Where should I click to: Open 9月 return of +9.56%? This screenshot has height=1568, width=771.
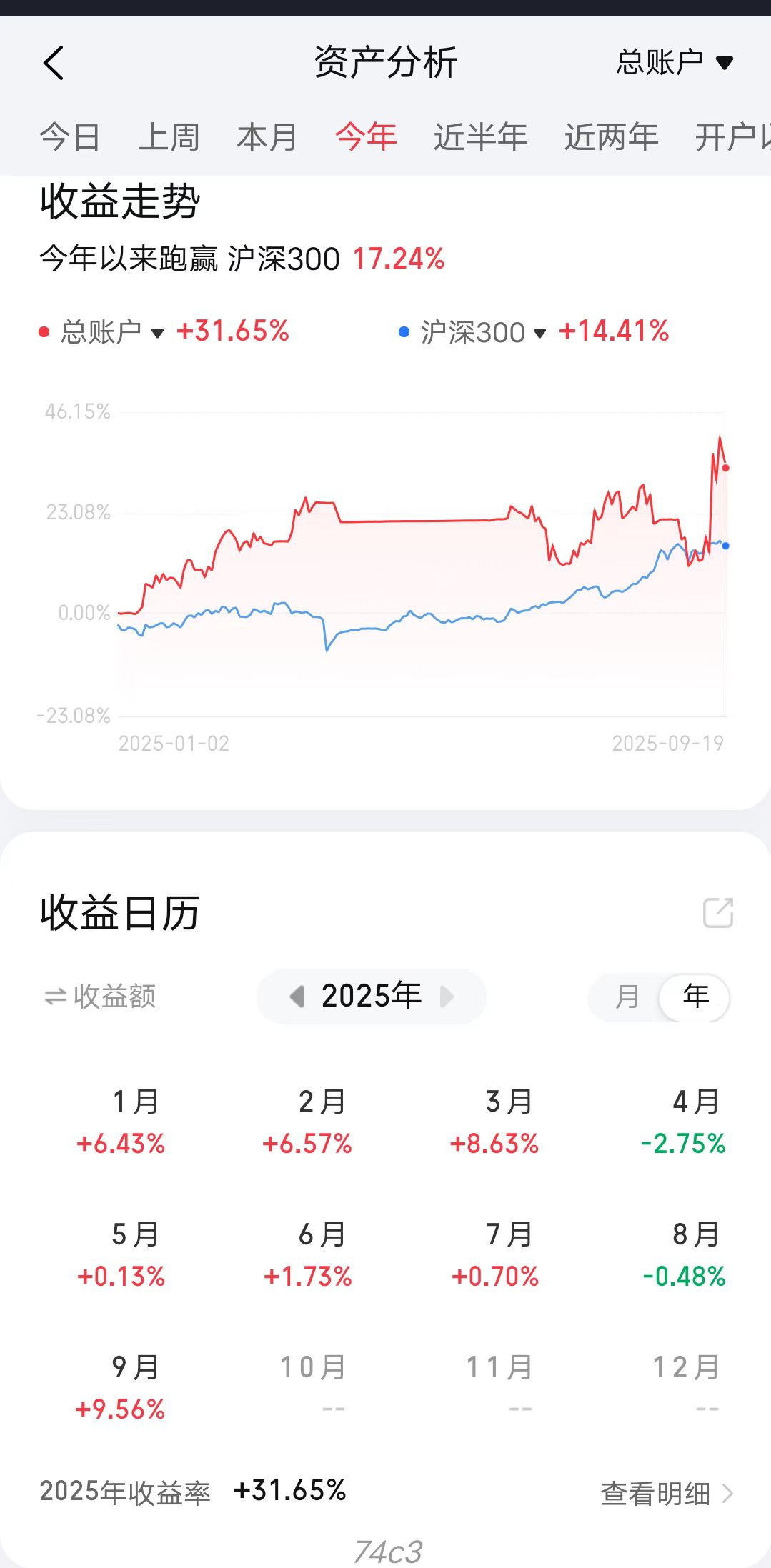click(121, 1387)
